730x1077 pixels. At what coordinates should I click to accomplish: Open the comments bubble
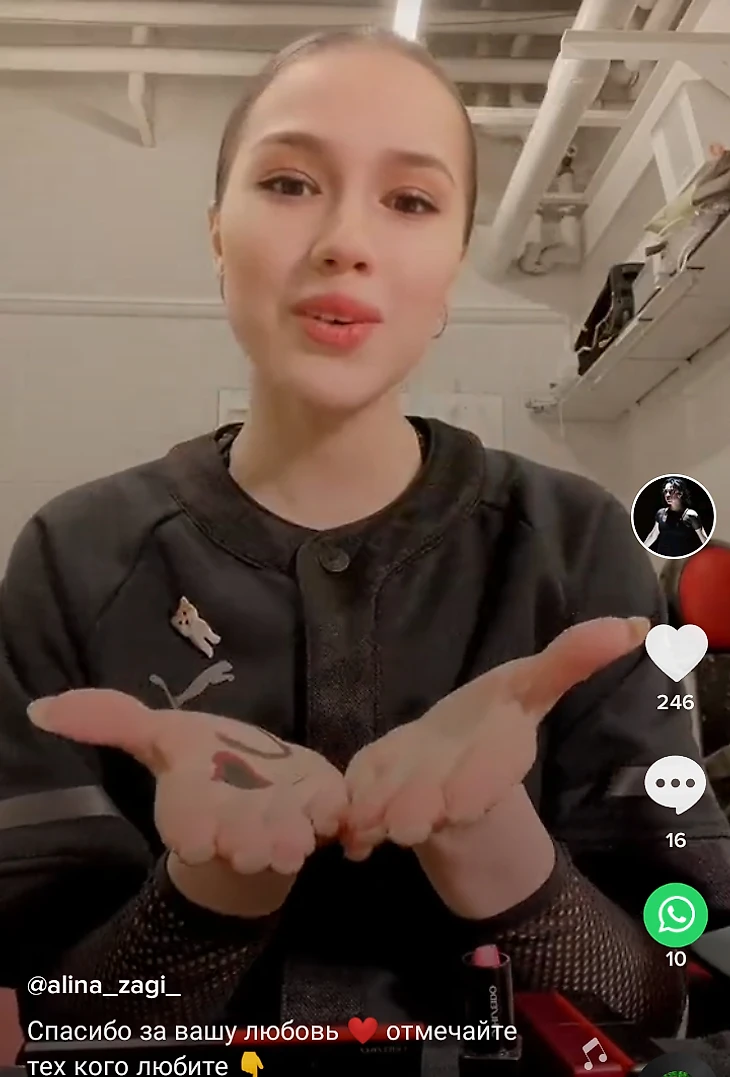(675, 785)
